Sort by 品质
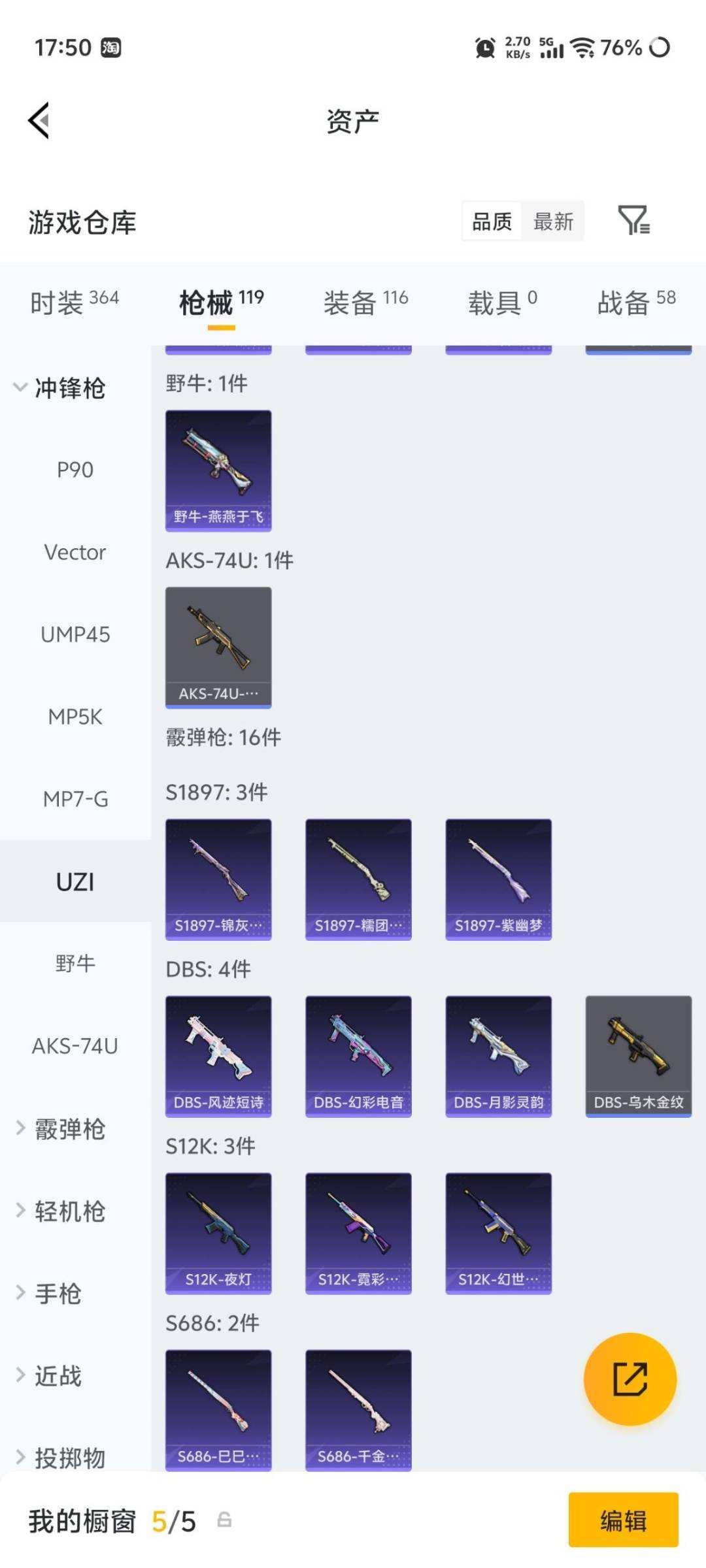This screenshot has height=1568, width=706. 492,221
